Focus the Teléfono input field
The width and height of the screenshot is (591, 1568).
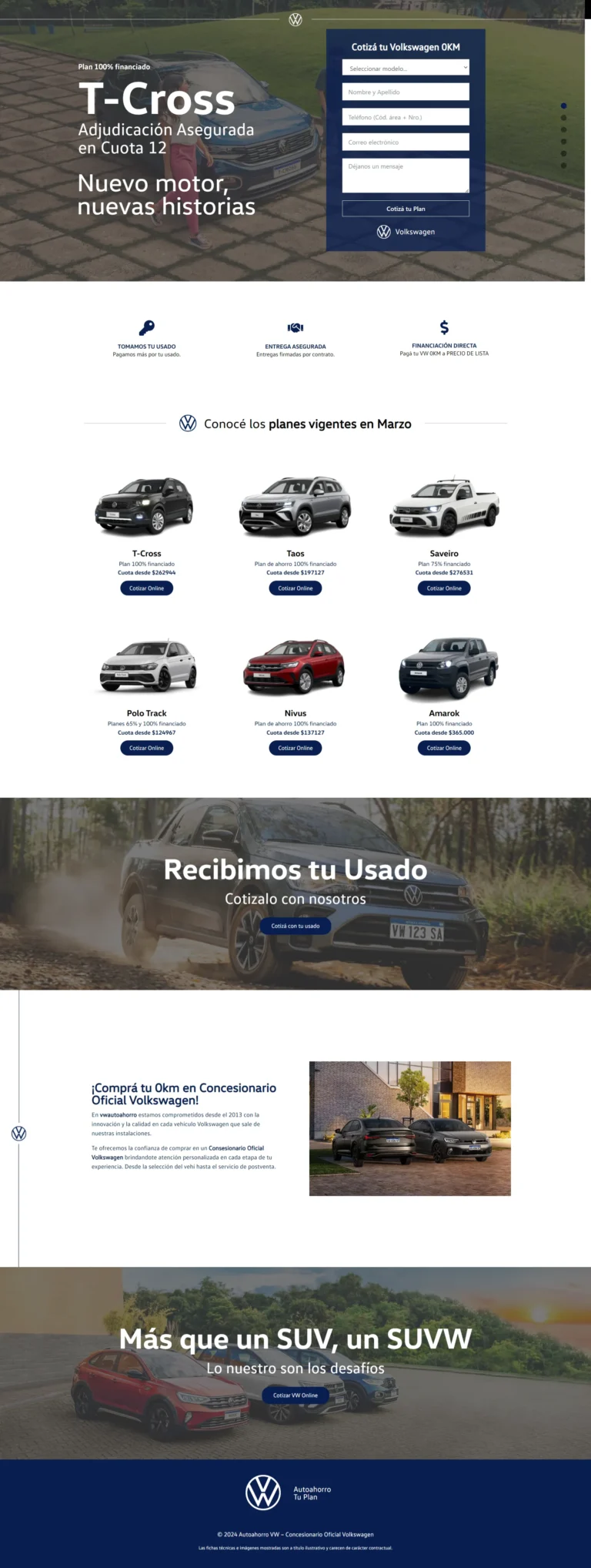(406, 117)
